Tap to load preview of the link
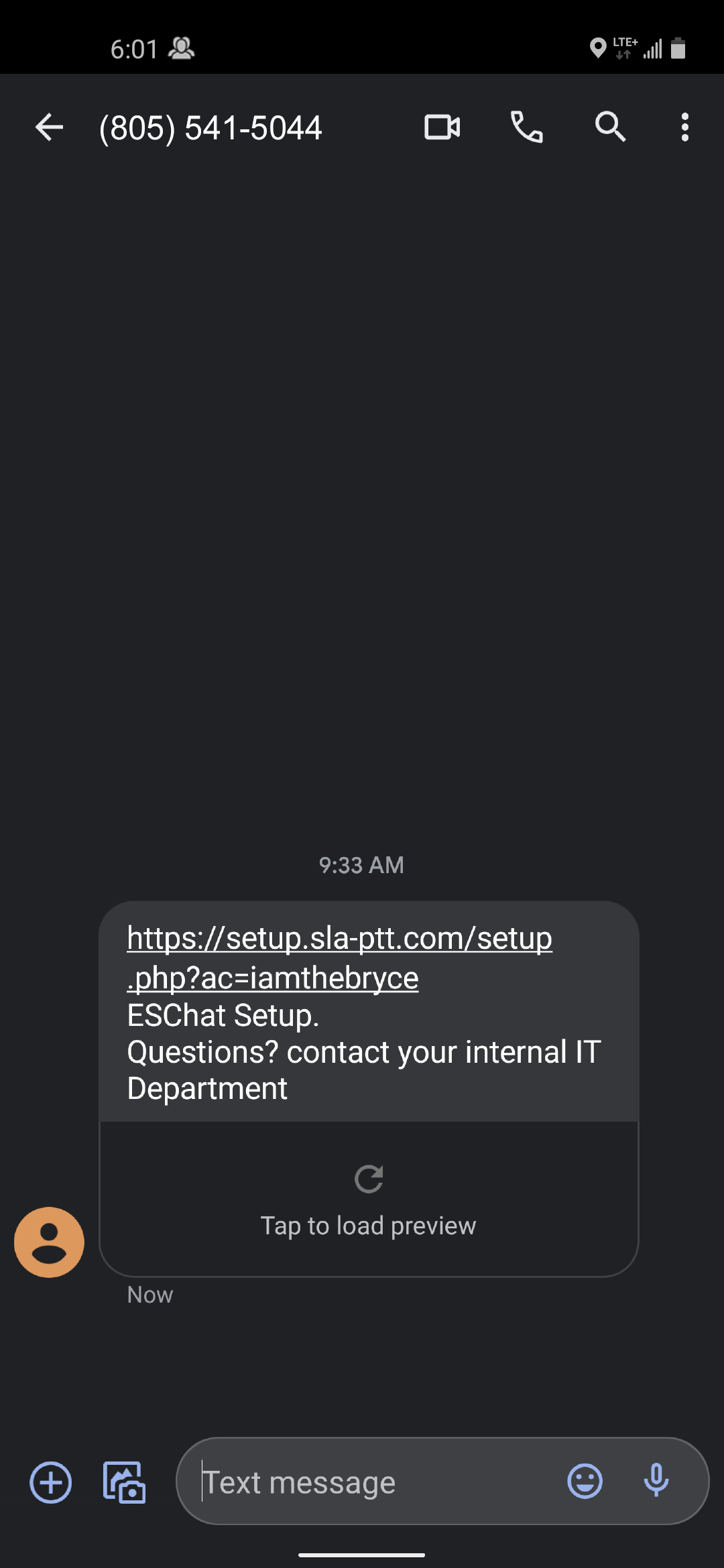The image size is (724, 1568). [x=368, y=1224]
